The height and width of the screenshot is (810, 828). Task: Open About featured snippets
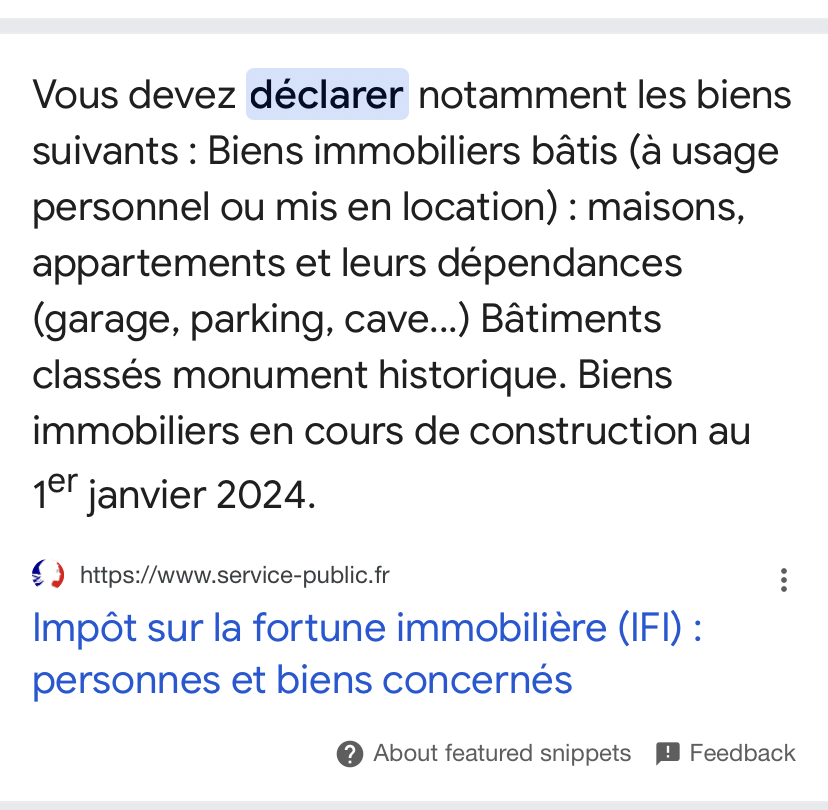(485, 753)
